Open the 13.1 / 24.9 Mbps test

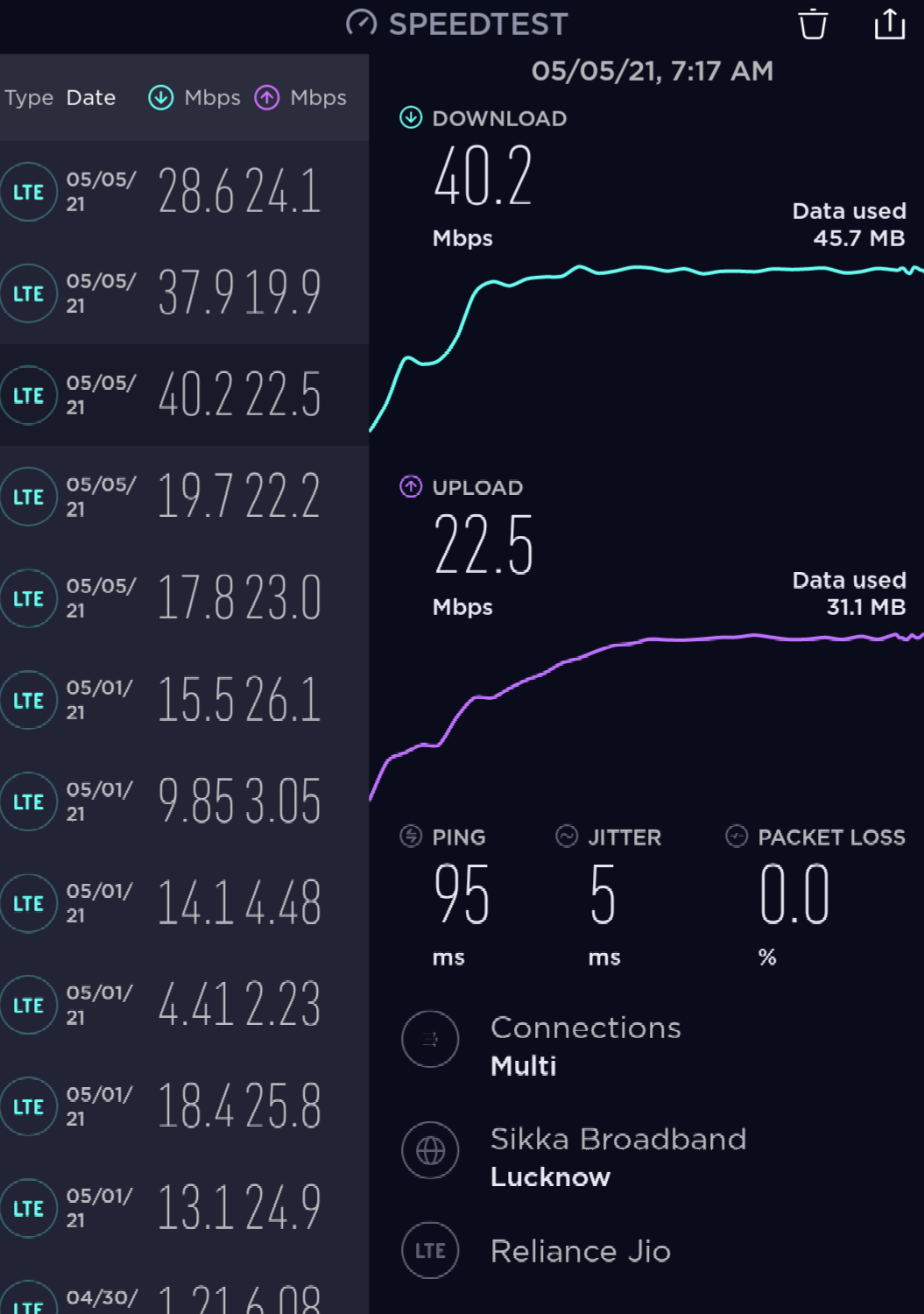click(x=184, y=1208)
